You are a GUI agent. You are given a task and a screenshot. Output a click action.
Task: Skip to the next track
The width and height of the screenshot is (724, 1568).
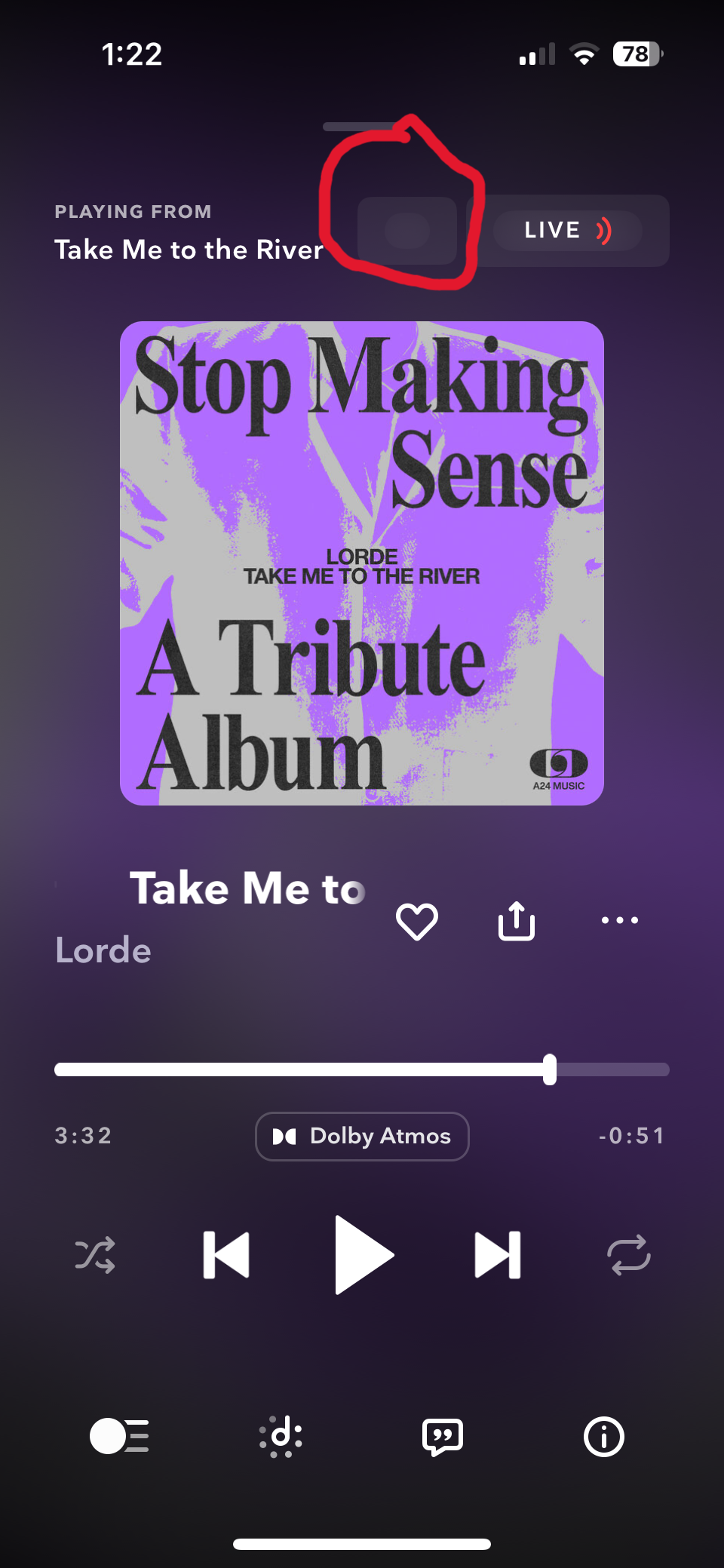(498, 1255)
